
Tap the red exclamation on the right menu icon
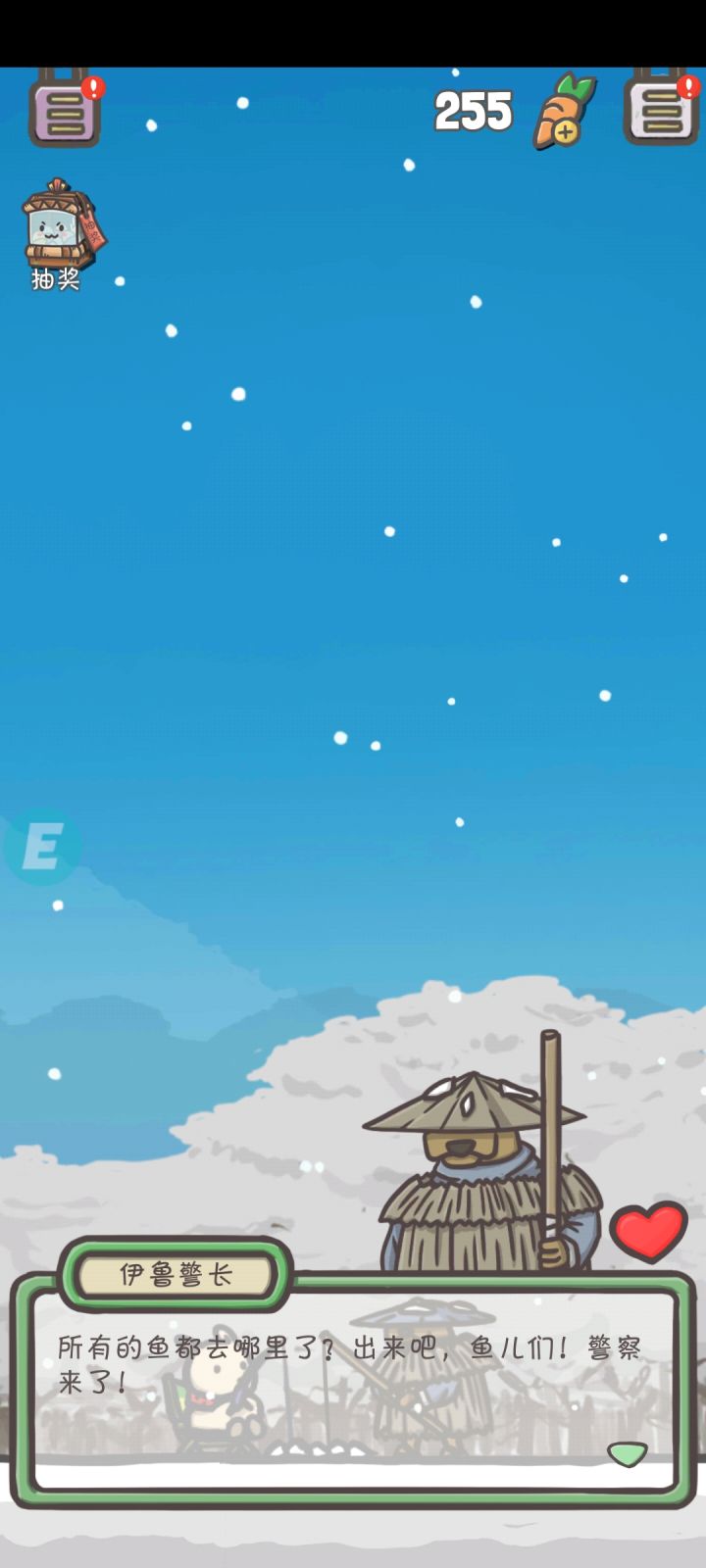pyautogui.click(x=688, y=86)
